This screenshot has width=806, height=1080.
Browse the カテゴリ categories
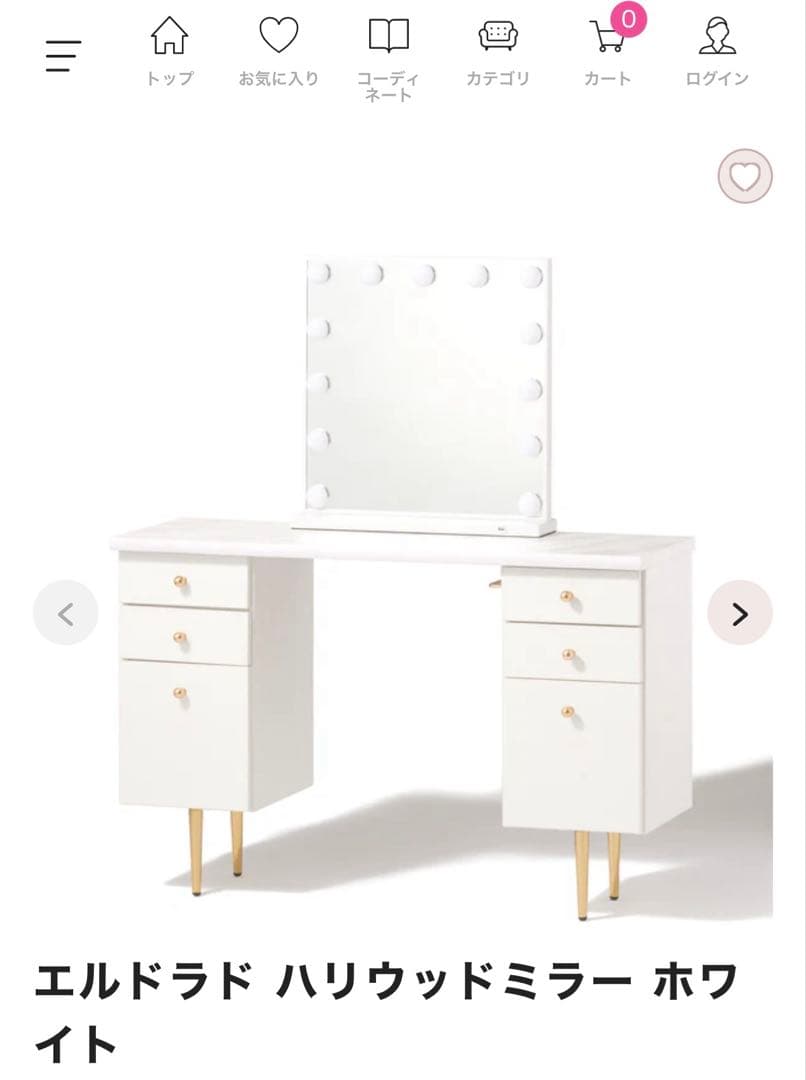[498, 52]
